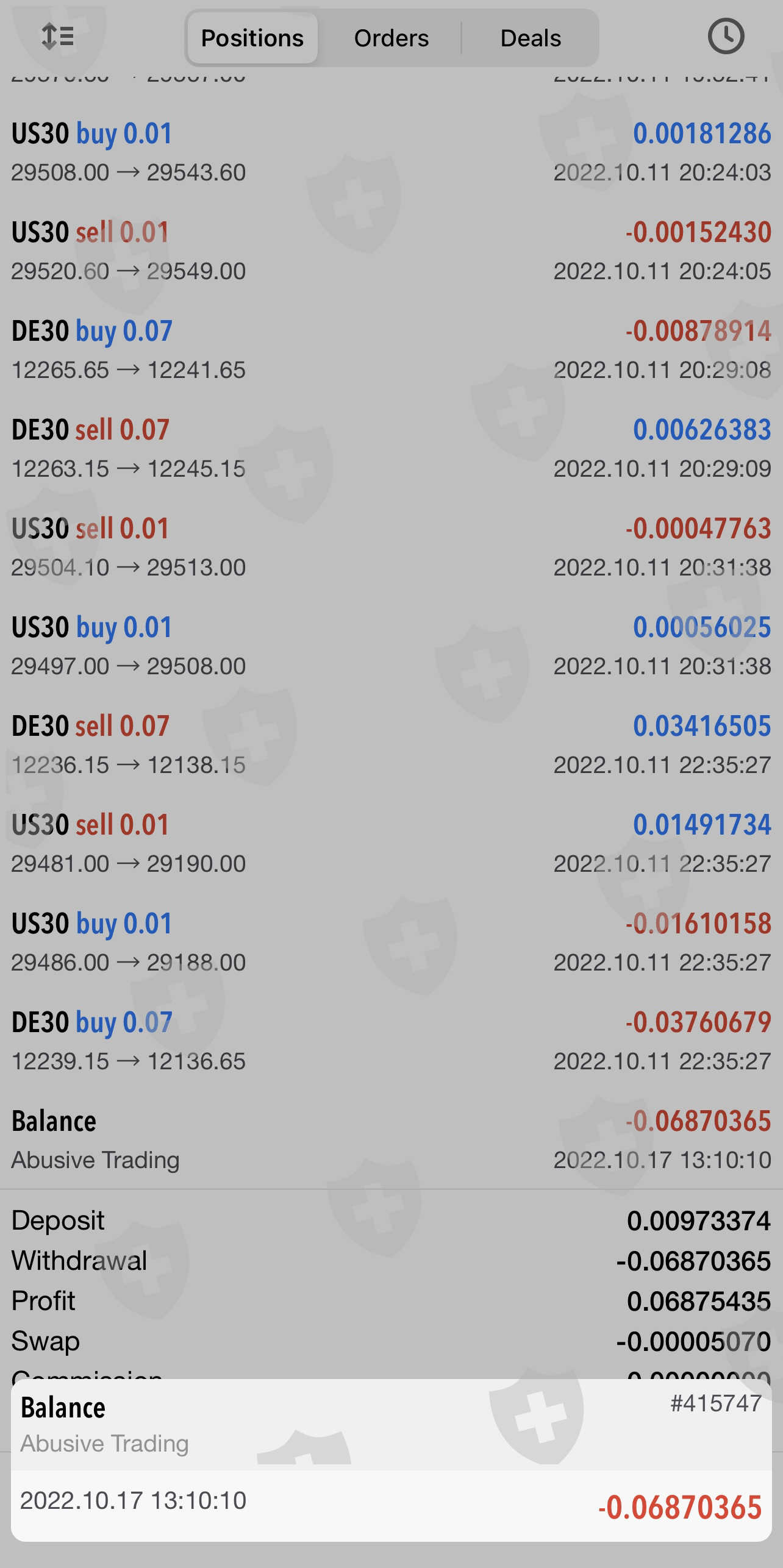Open DE30 buy position closed at 12241.65
Screen dimensions: 783x1568
tap(390, 350)
